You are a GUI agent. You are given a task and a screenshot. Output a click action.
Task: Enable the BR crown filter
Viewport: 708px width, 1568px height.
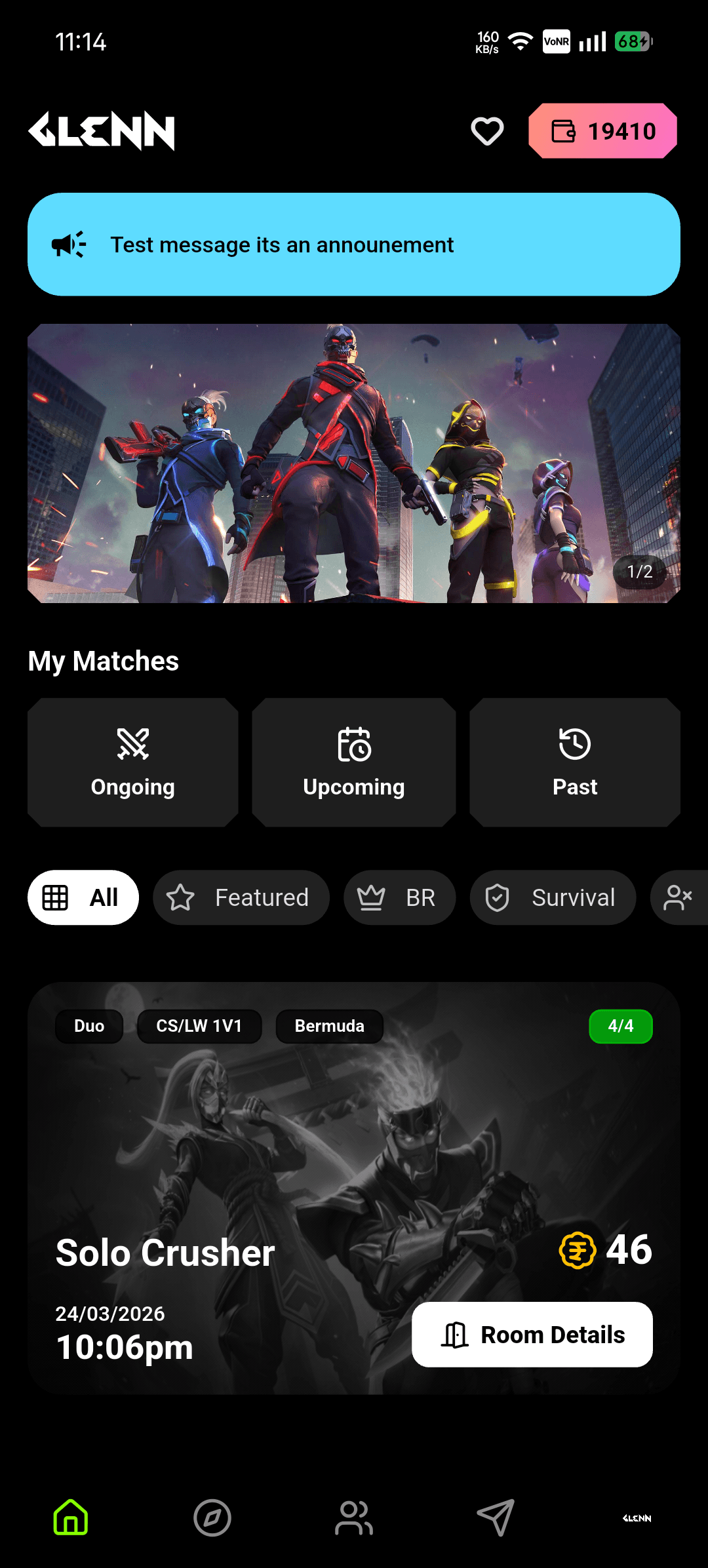(x=399, y=897)
